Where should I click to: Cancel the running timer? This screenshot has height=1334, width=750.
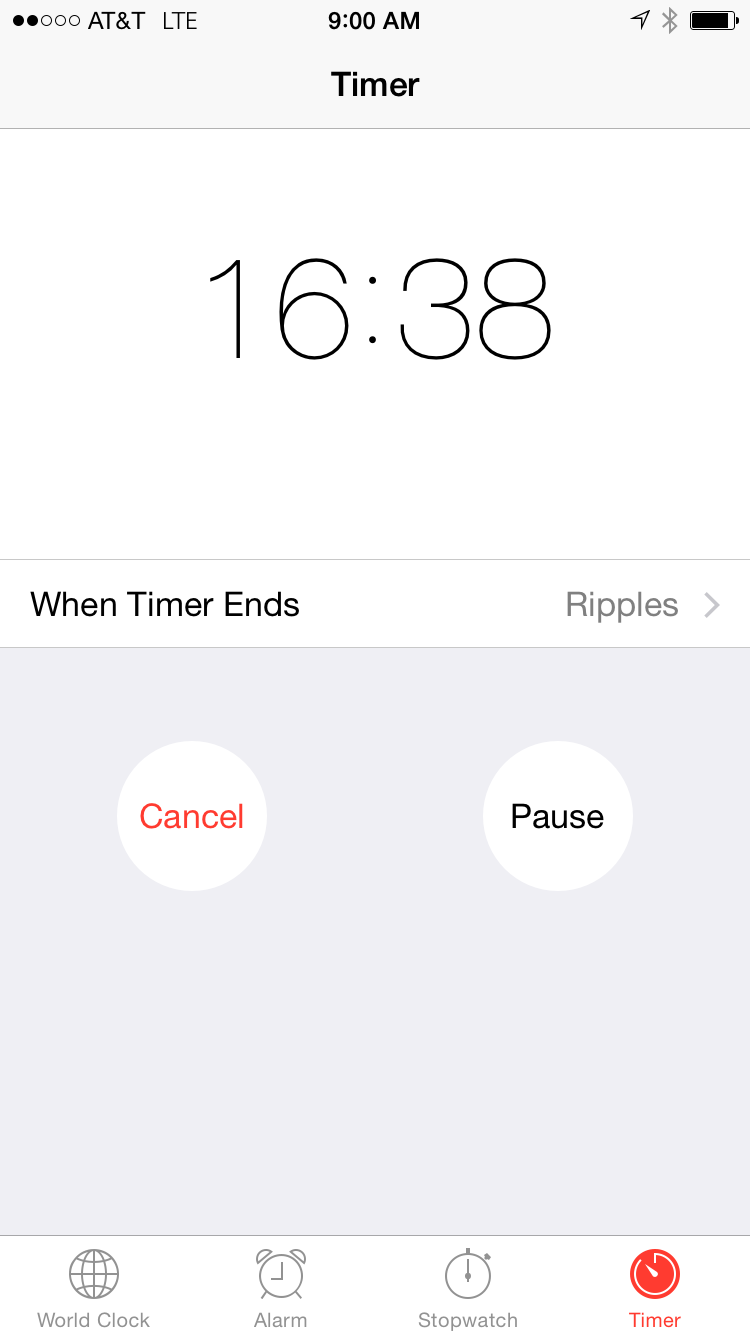[x=192, y=816]
